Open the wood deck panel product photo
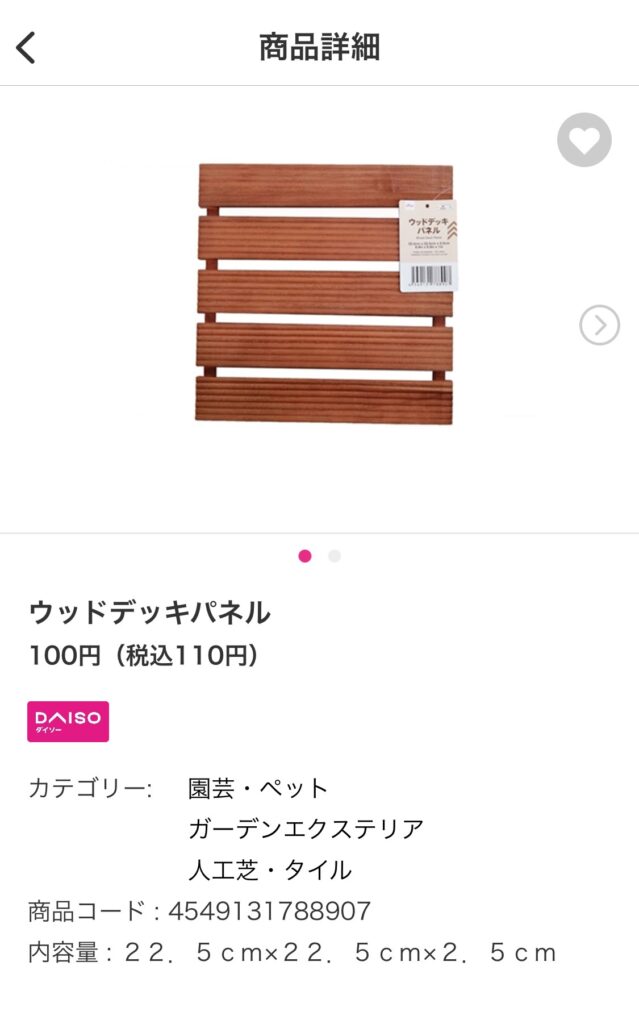Viewport: 639px width, 1024px height. click(x=322, y=294)
